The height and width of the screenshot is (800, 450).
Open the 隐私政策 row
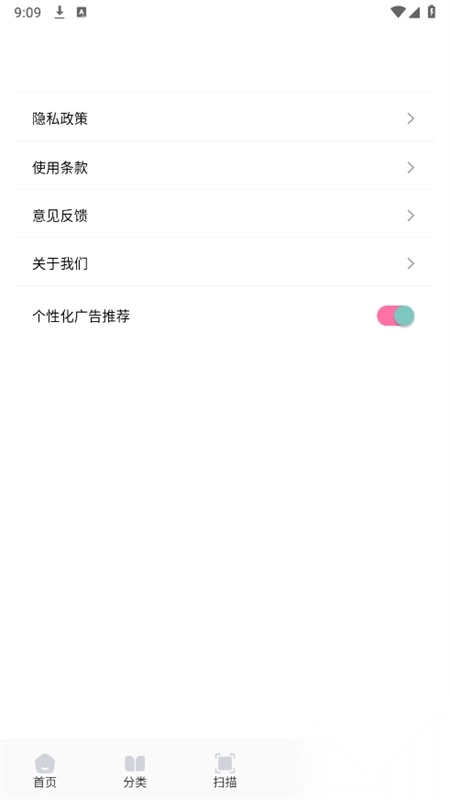click(225, 118)
